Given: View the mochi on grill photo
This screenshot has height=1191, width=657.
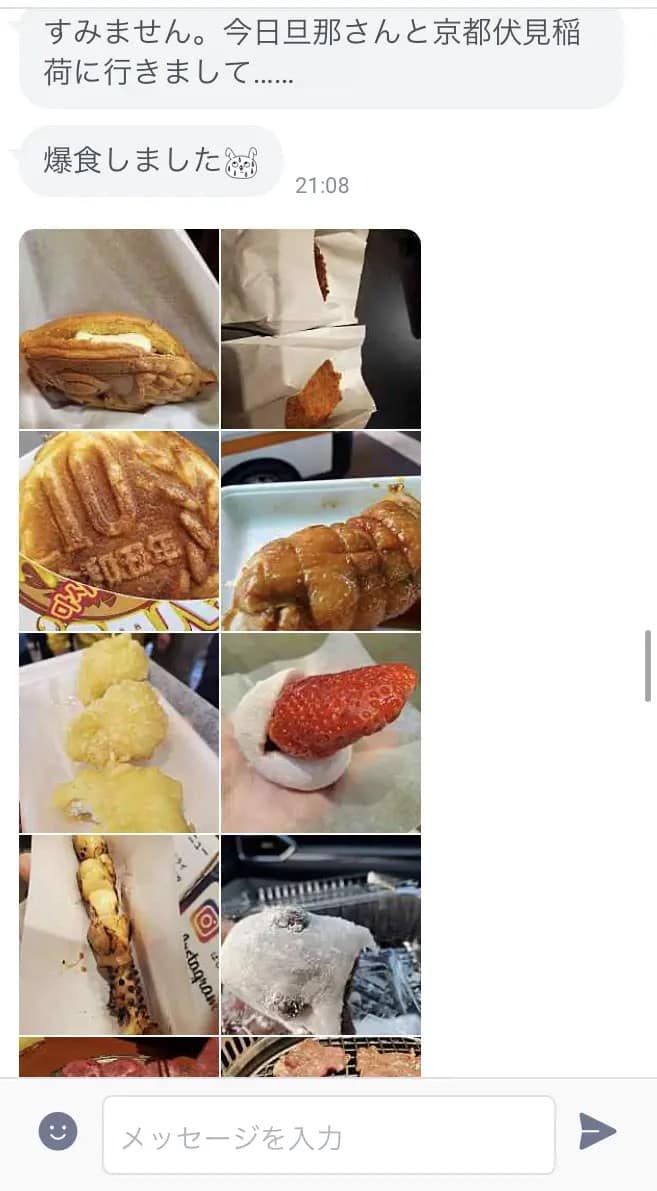Looking at the screenshot, I should [321, 935].
